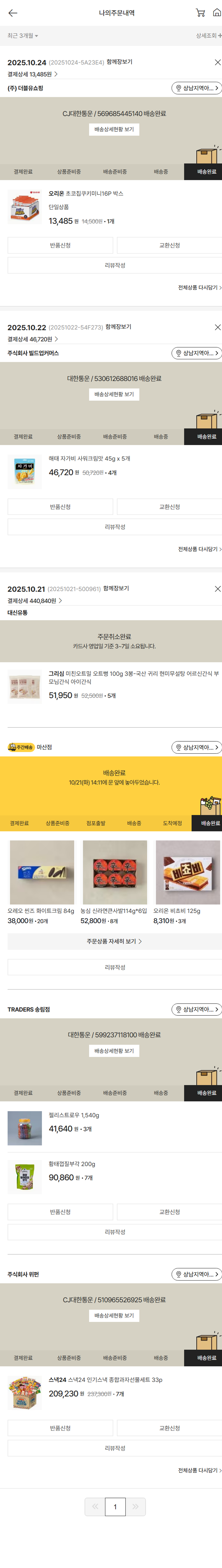Image resolution: width=222 pixels, height=1568 pixels.
Task: Tap 주문상품 자세히 보기
Action: pos(115,941)
